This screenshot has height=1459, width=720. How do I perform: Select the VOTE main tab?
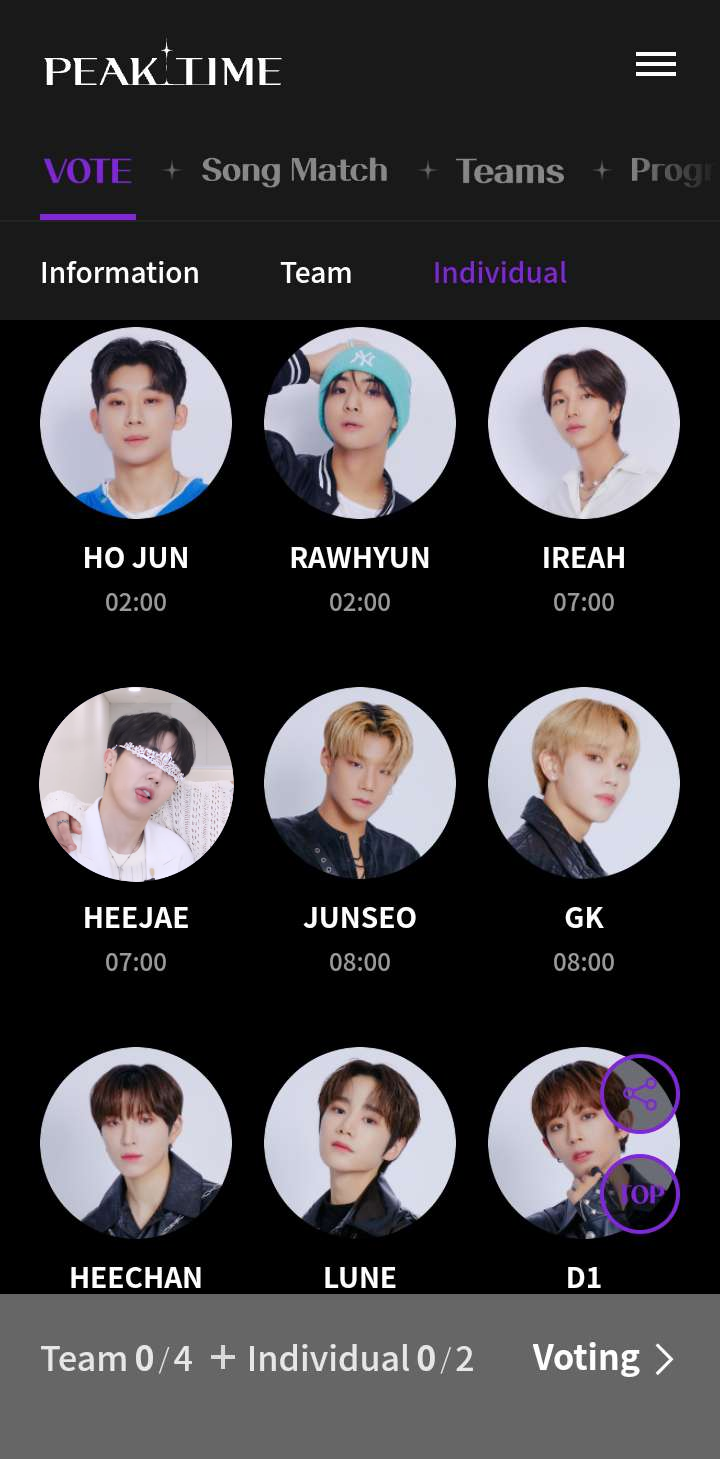[x=88, y=172]
